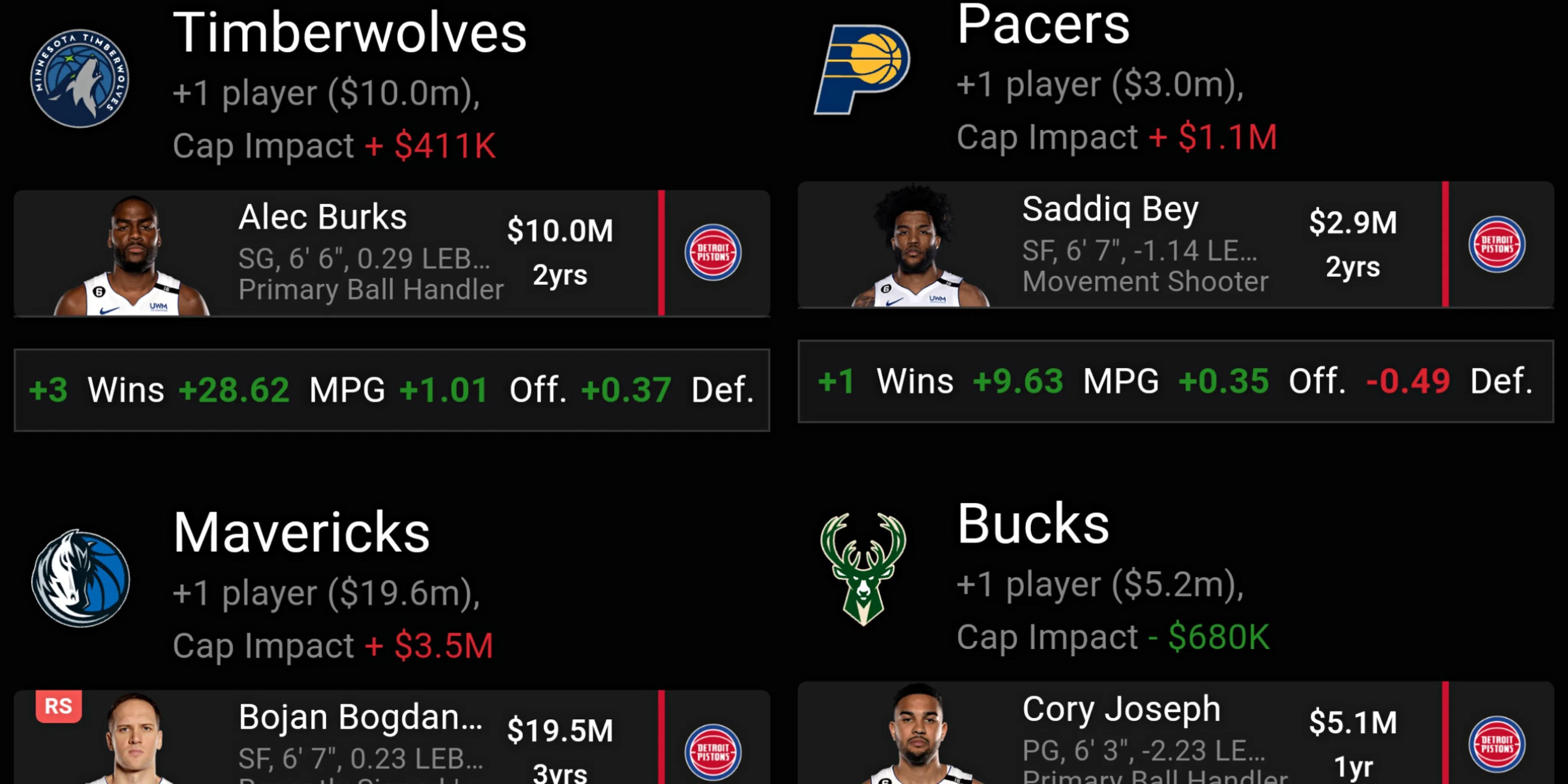Open the Alec Burks player card
1568x784 pixels.
[365, 253]
